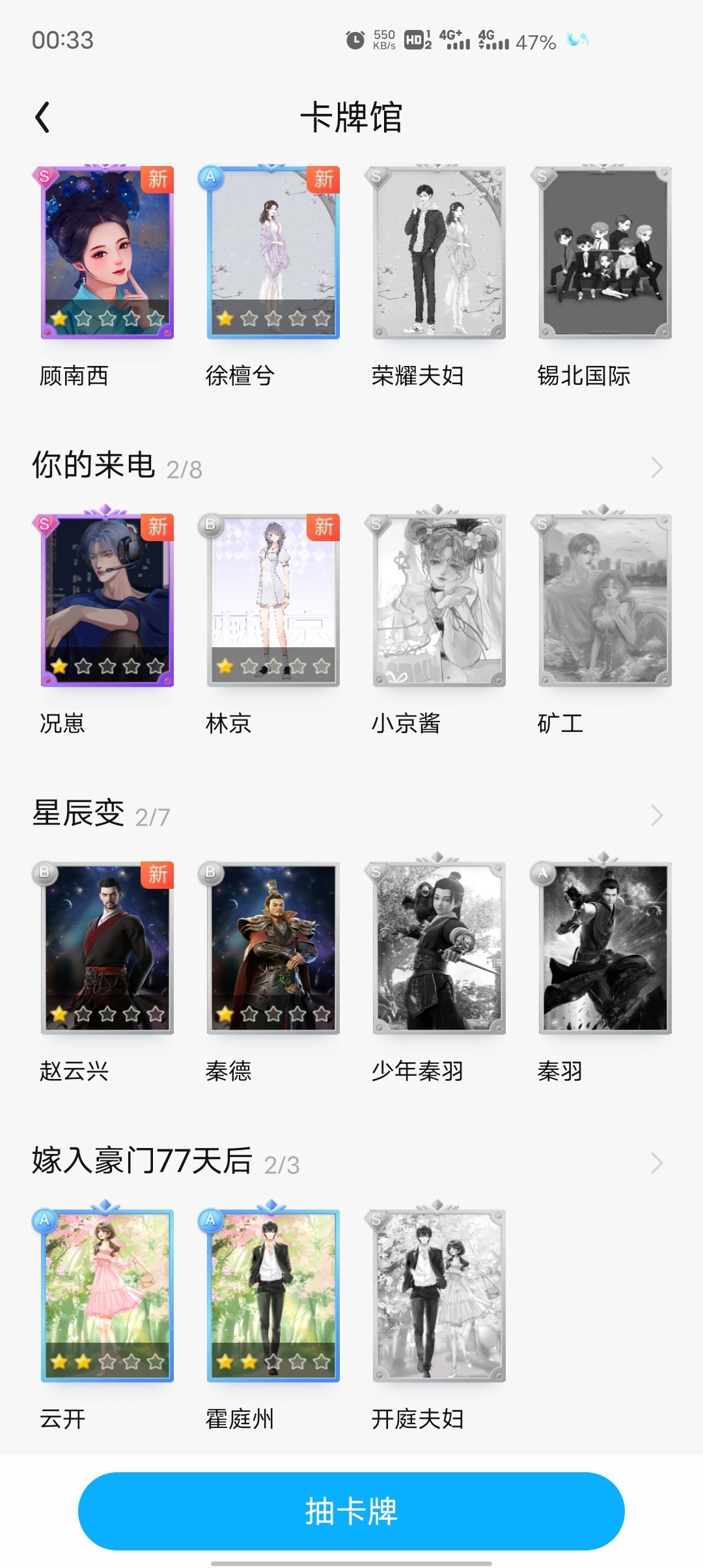Tap the 抽卡牌 button

click(351, 1511)
